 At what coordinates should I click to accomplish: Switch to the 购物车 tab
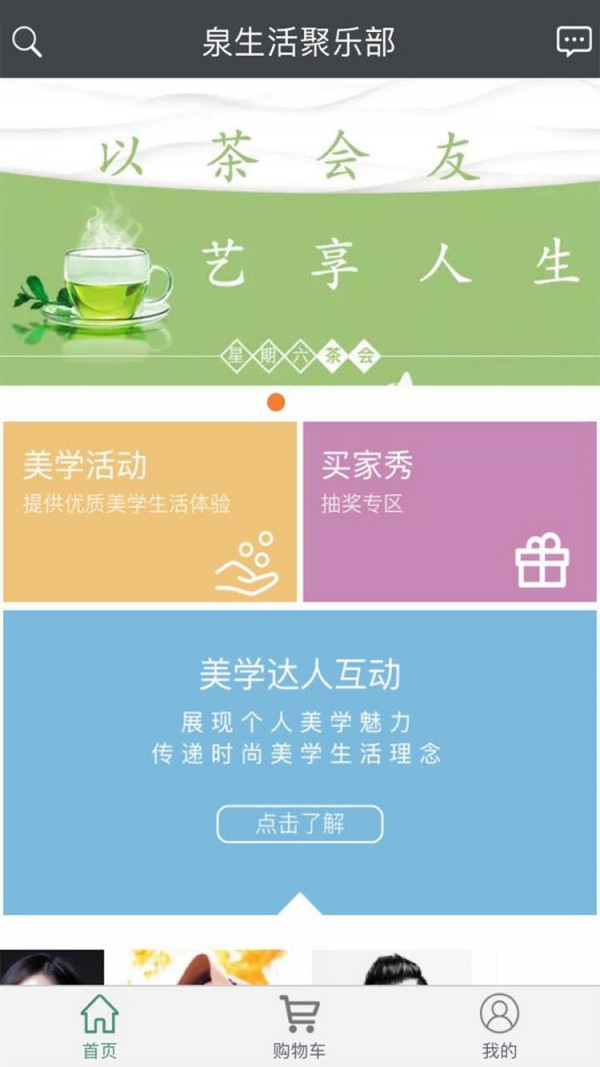[299, 1027]
